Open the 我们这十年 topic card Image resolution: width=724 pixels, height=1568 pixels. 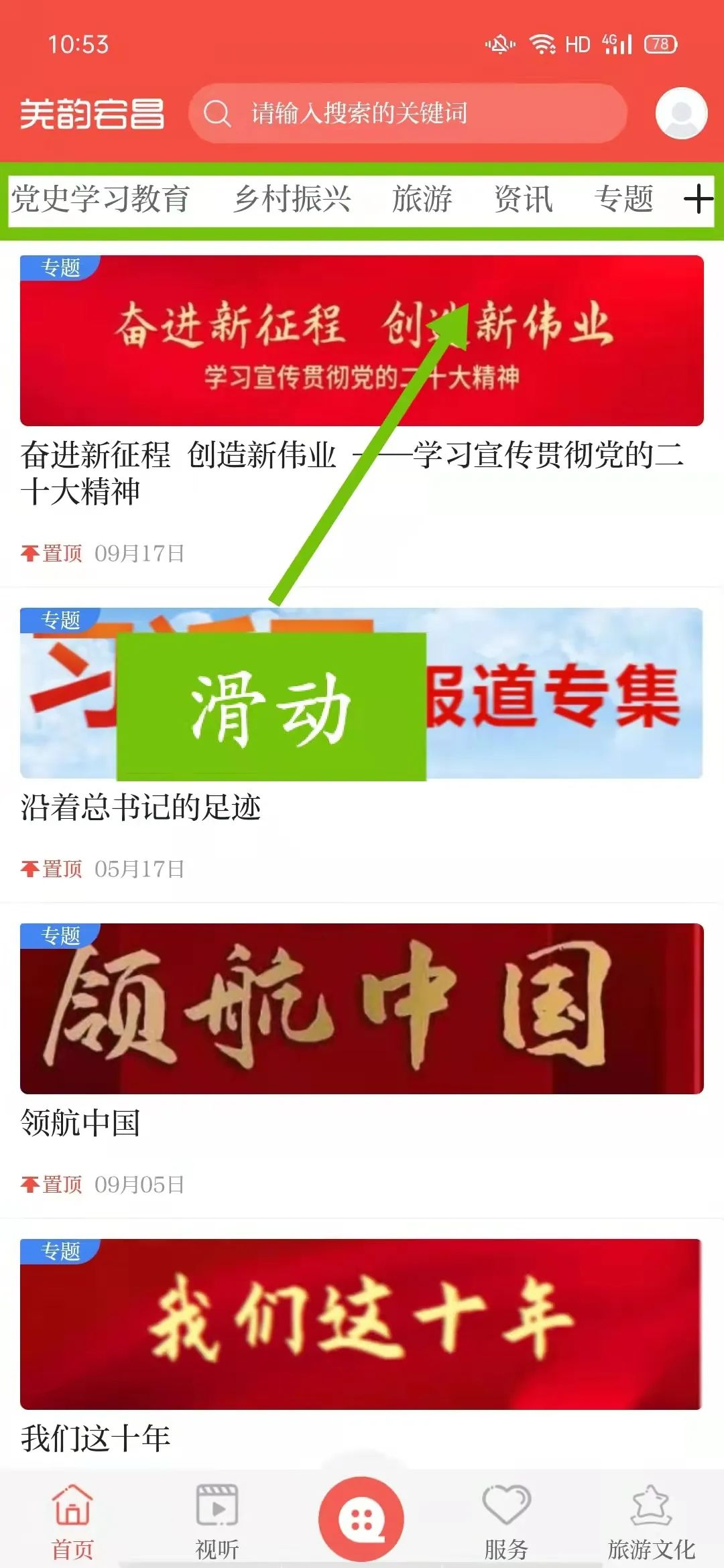pos(362,1323)
